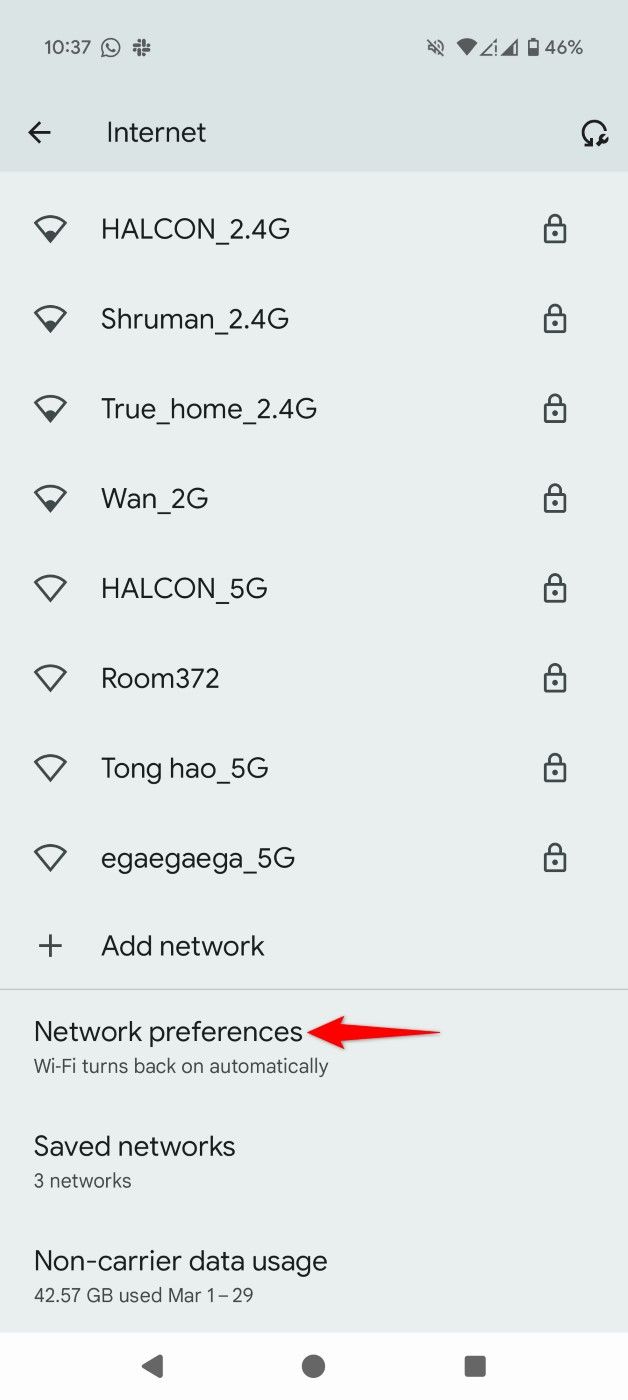The width and height of the screenshot is (628, 1400).
Task: Open Non-carrier data usage
Action: click(314, 1276)
